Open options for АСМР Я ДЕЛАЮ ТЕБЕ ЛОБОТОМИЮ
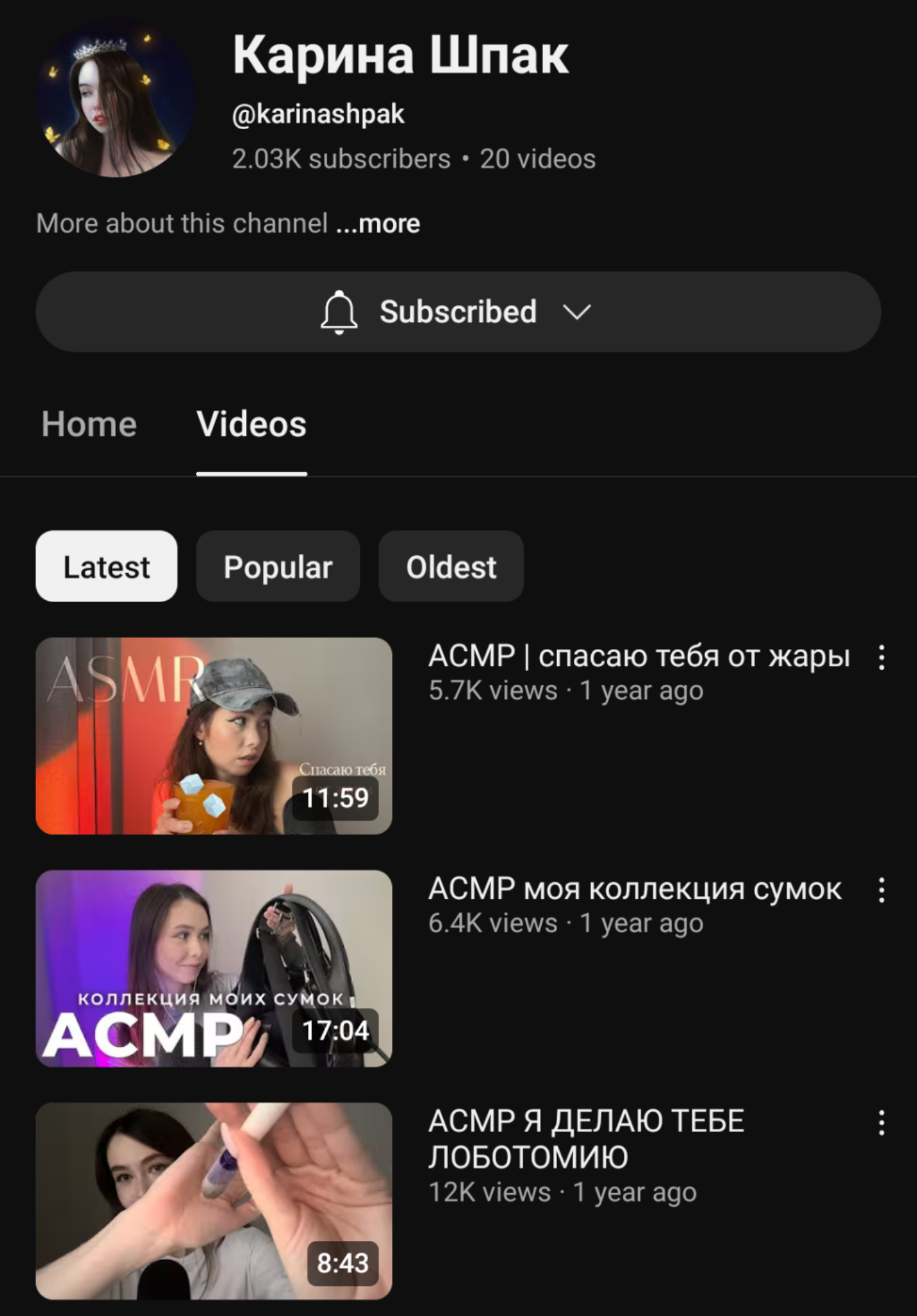Viewport: 917px width, 1316px height. coord(882,1123)
